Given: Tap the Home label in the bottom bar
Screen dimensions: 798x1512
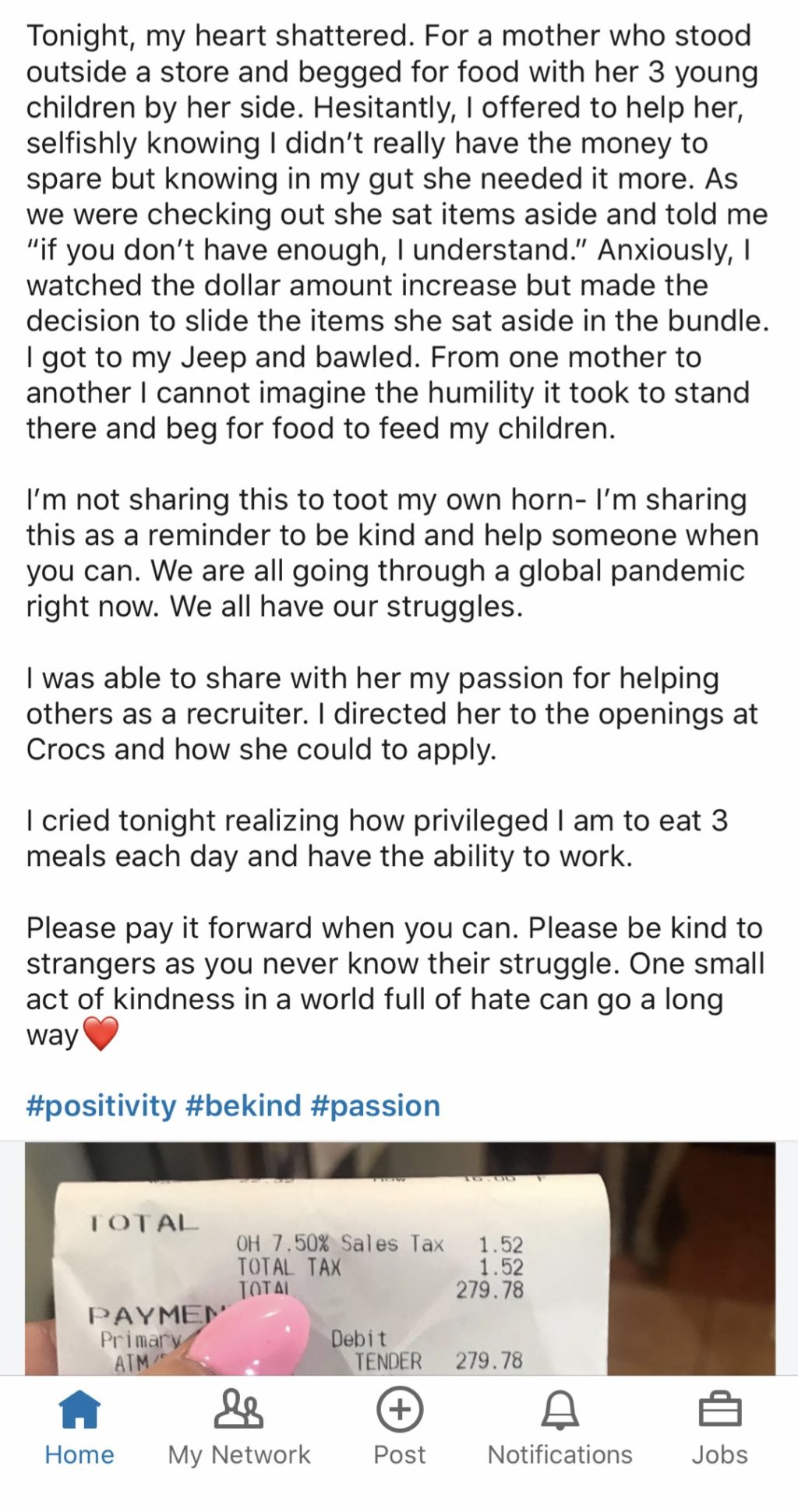Looking at the screenshot, I should (x=79, y=1454).
